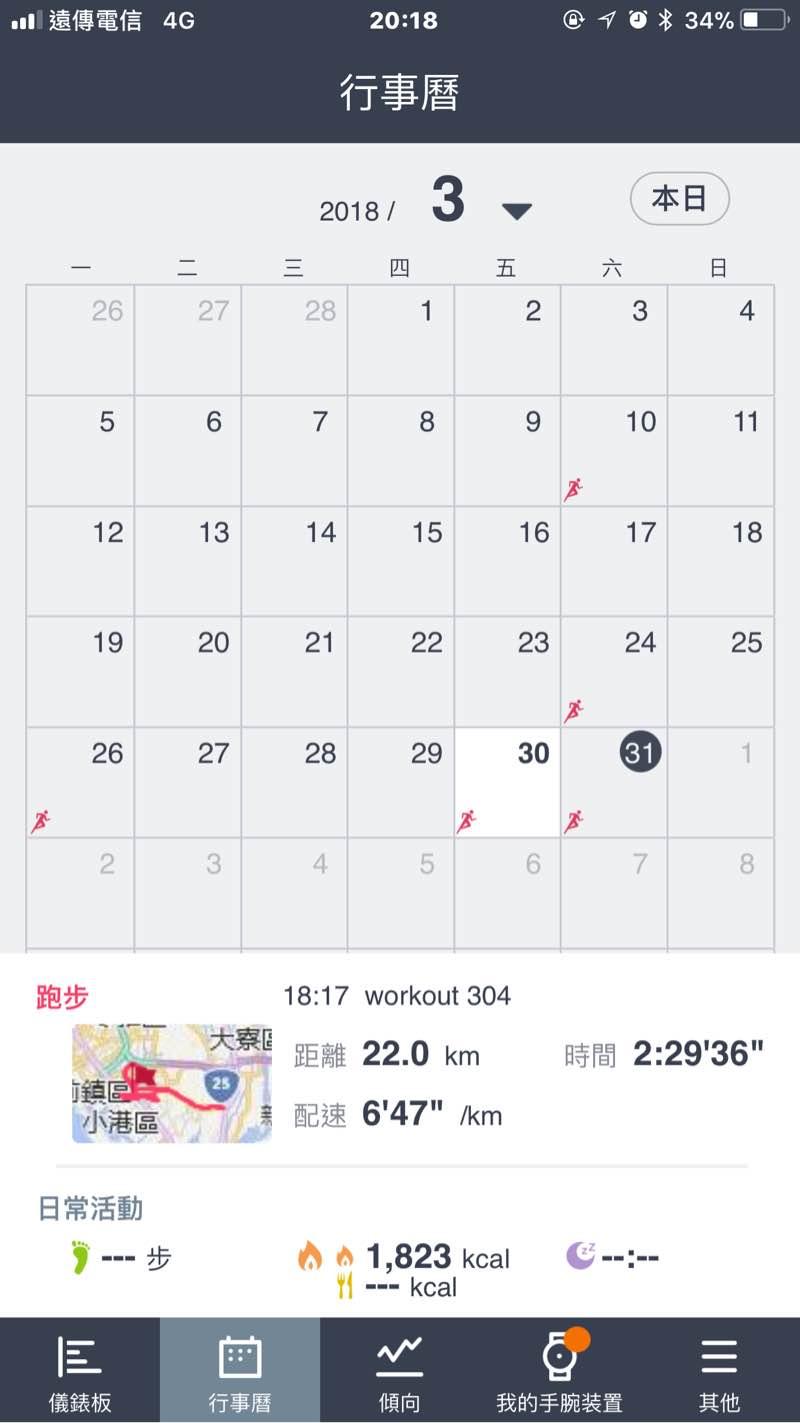Select March 24 on the calendar
This screenshot has height=1423, width=800.
pos(614,671)
